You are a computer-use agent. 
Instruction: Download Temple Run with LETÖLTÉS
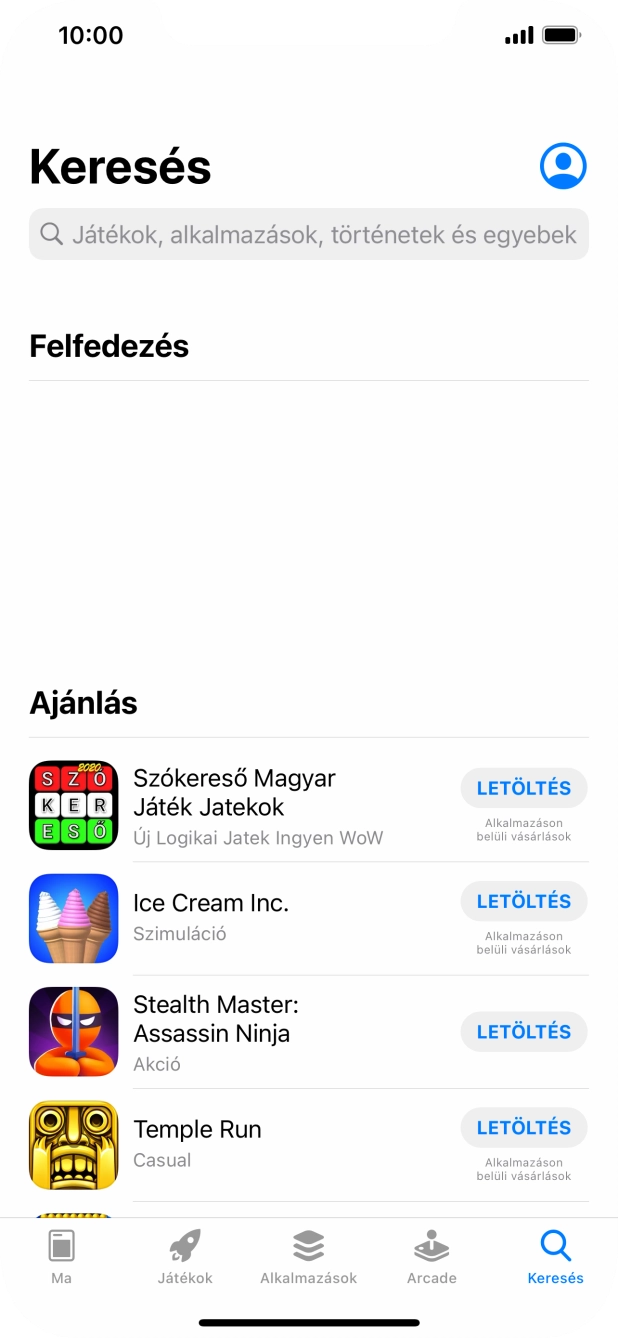click(523, 1127)
